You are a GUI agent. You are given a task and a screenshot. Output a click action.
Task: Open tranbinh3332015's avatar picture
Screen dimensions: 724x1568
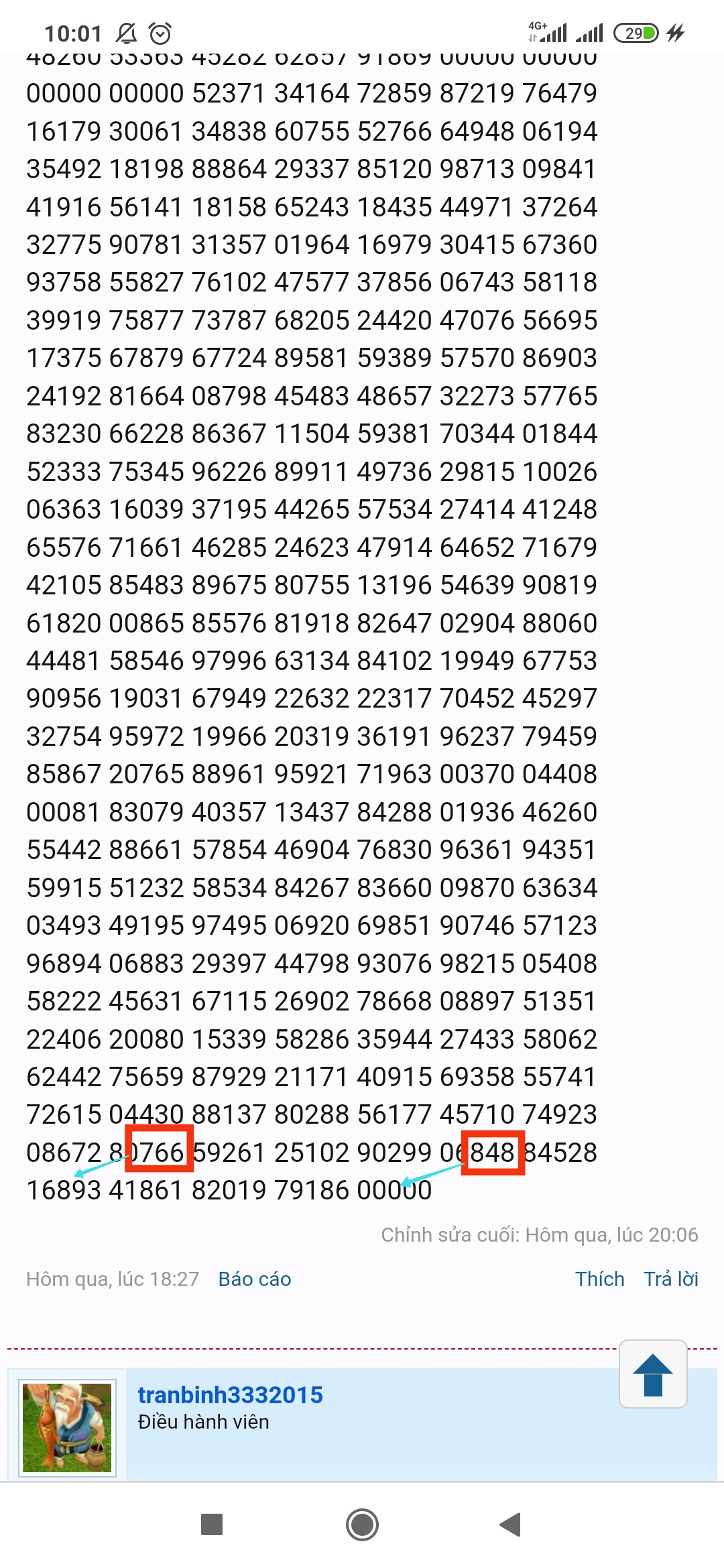click(x=67, y=1427)
